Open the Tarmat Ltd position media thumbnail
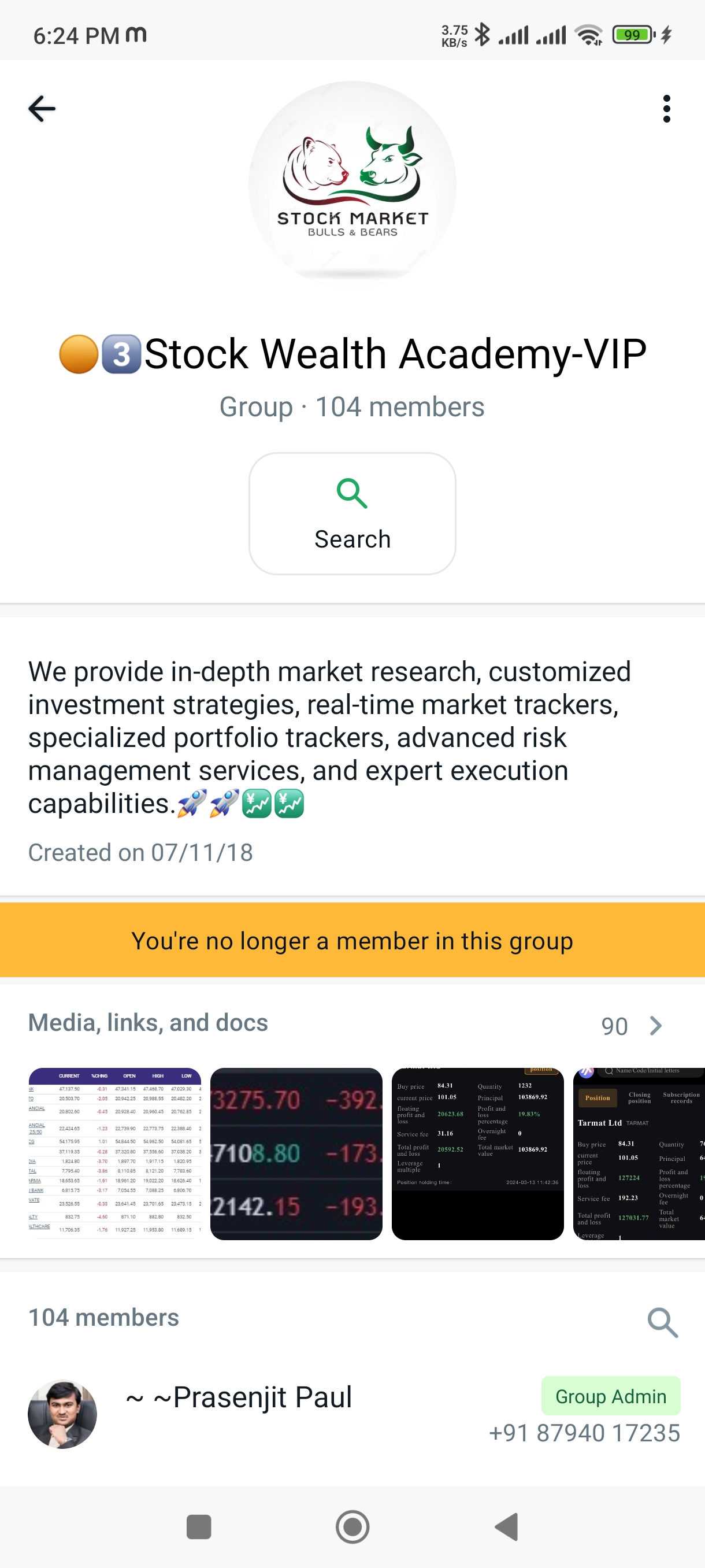Viewport: 705px width, 1568px height. point(638,1153)
